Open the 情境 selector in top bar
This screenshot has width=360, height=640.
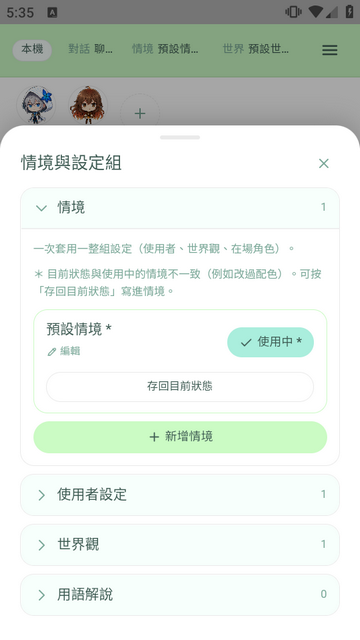click(165, 50)
